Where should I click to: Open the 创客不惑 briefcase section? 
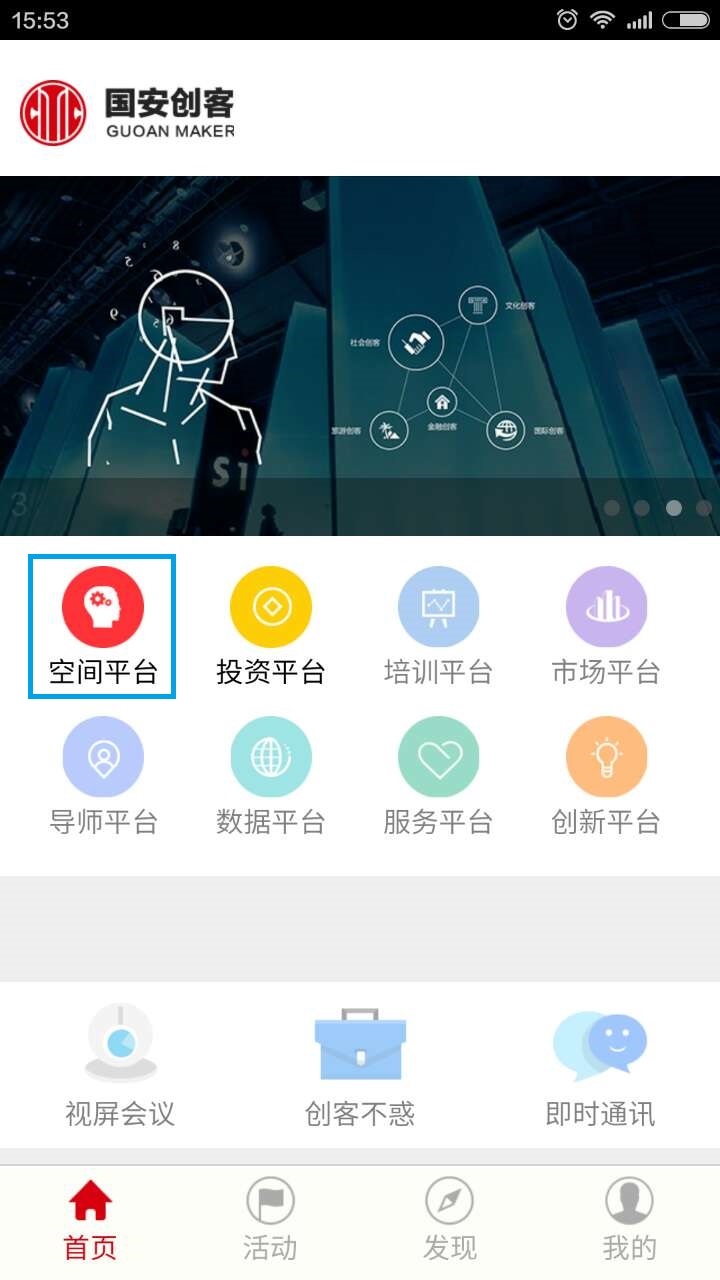tap(360, 1066)
